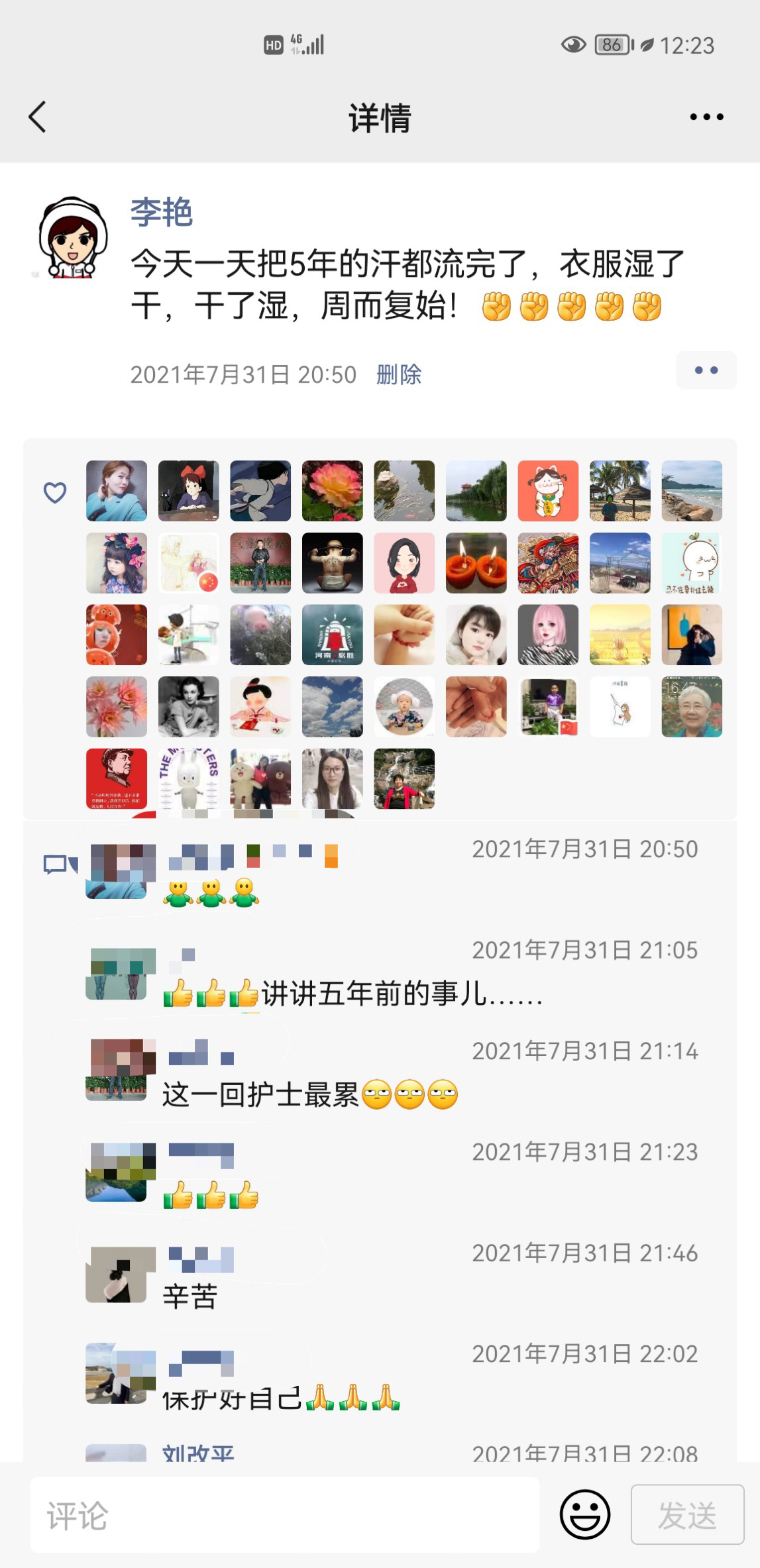This screenshot has height=1568, width=760.
Task: Select the 辛苦 comment
Action: (x=190, y=1296)
